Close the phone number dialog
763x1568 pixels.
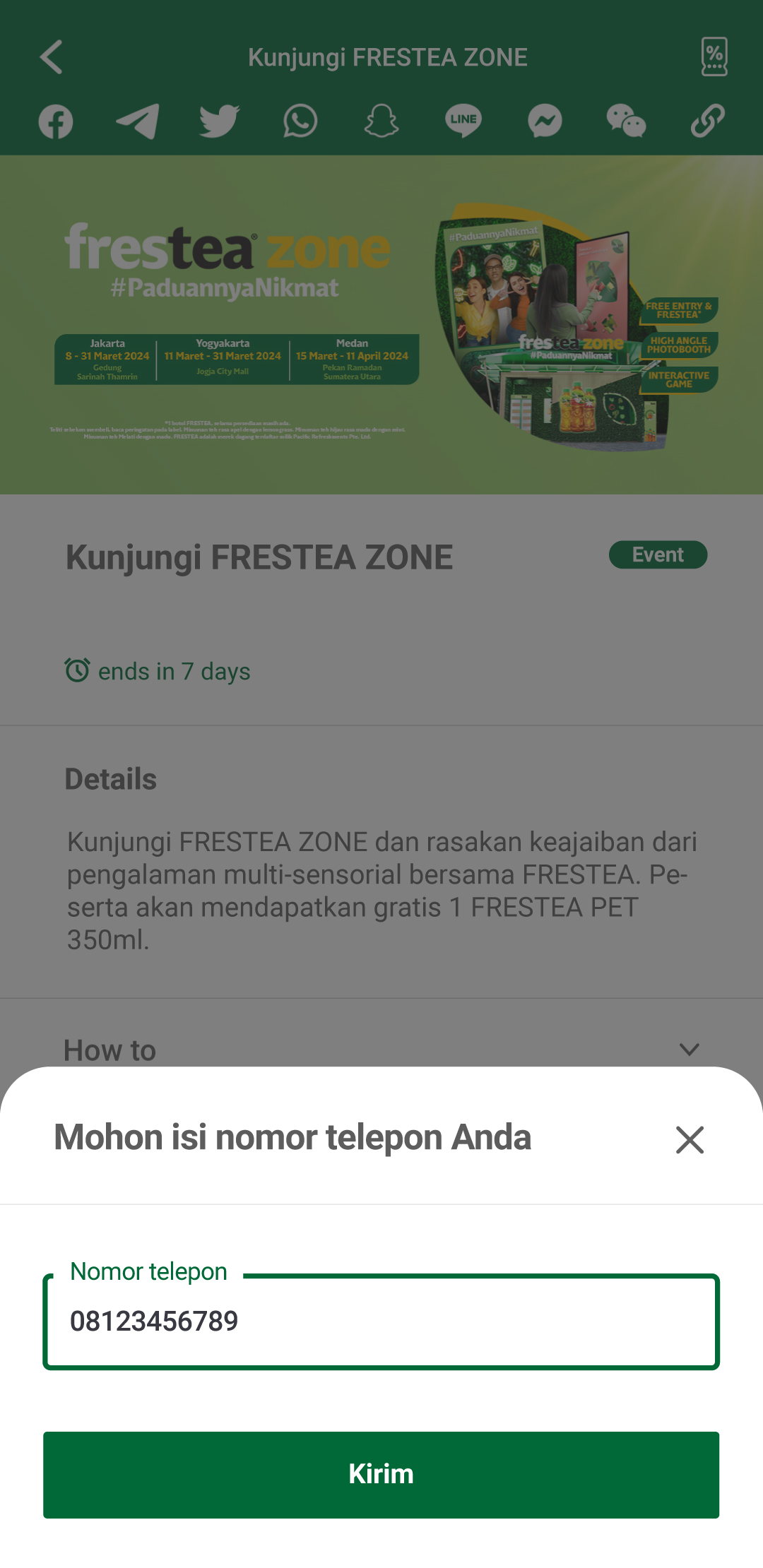(x=690, y=1139)
